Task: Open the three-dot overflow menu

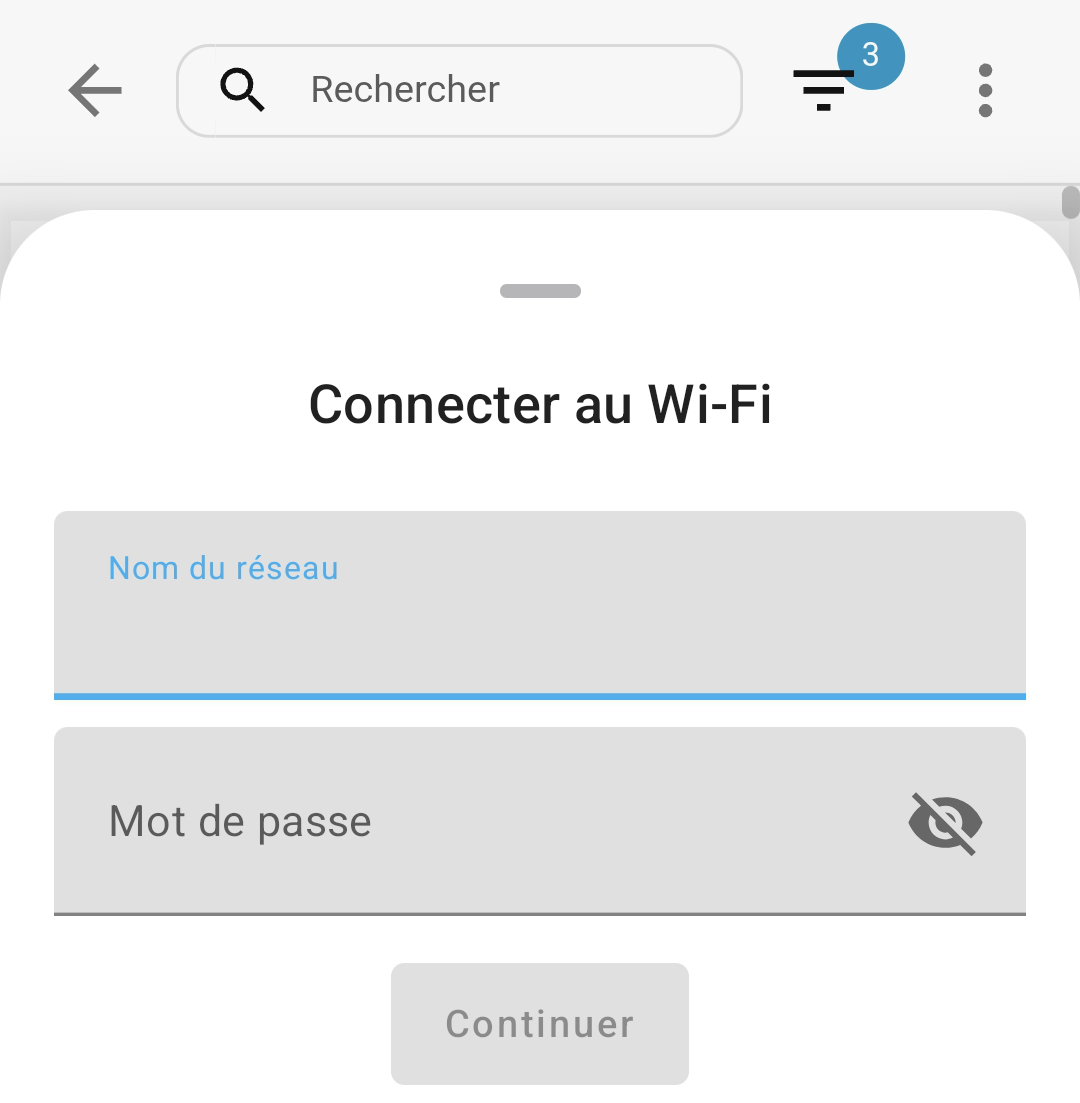Action: (985, 90)
